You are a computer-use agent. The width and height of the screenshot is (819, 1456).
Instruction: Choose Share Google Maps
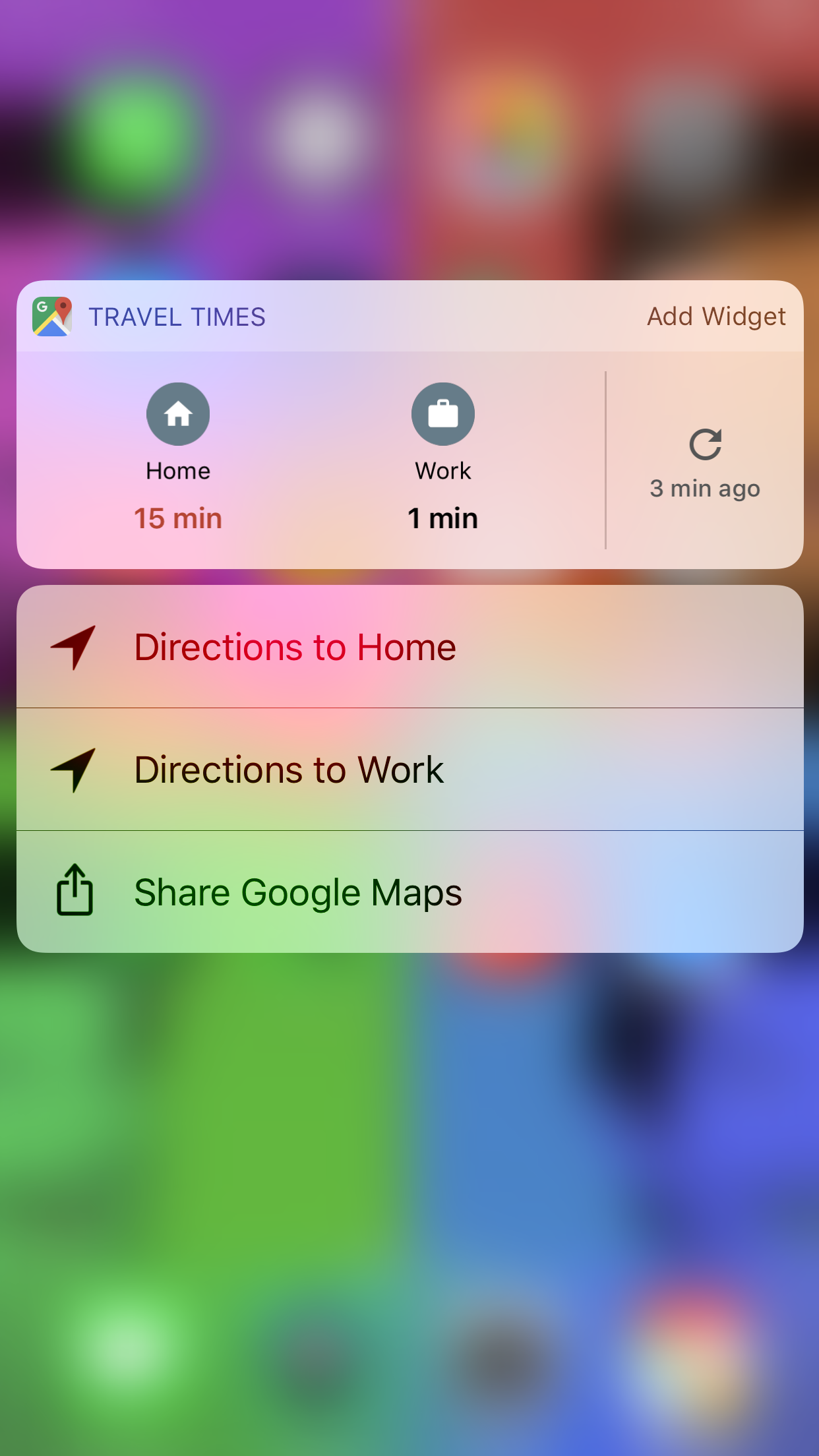(410, 892)
